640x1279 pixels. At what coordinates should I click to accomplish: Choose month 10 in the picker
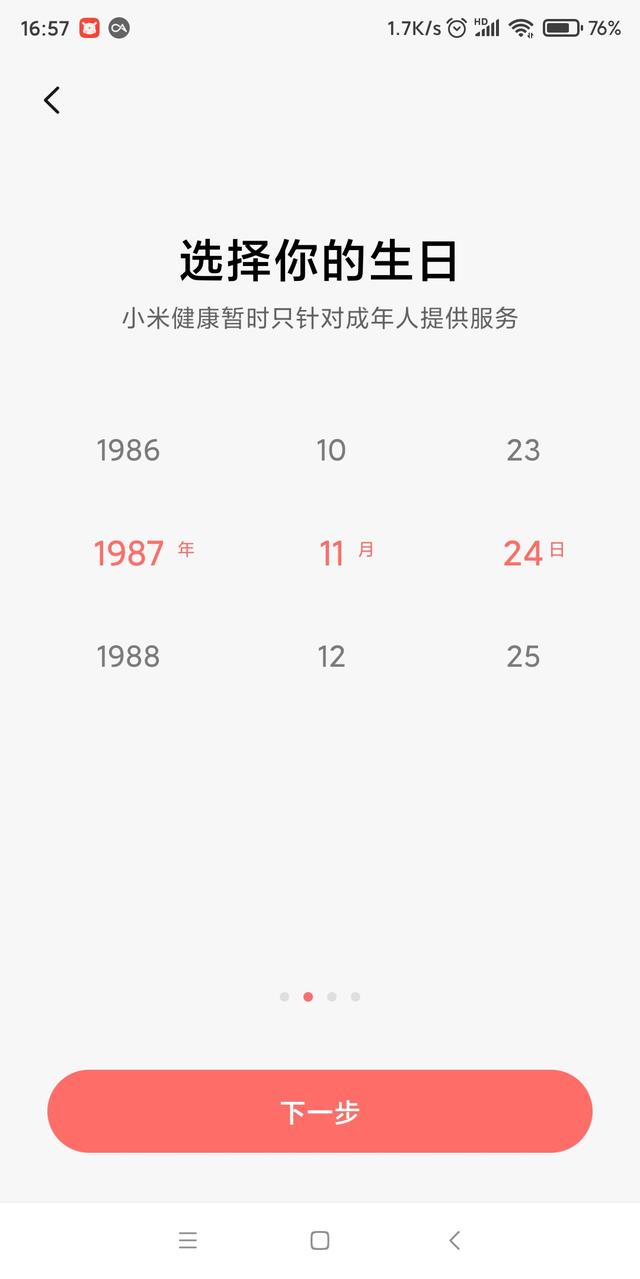(331, 450)
